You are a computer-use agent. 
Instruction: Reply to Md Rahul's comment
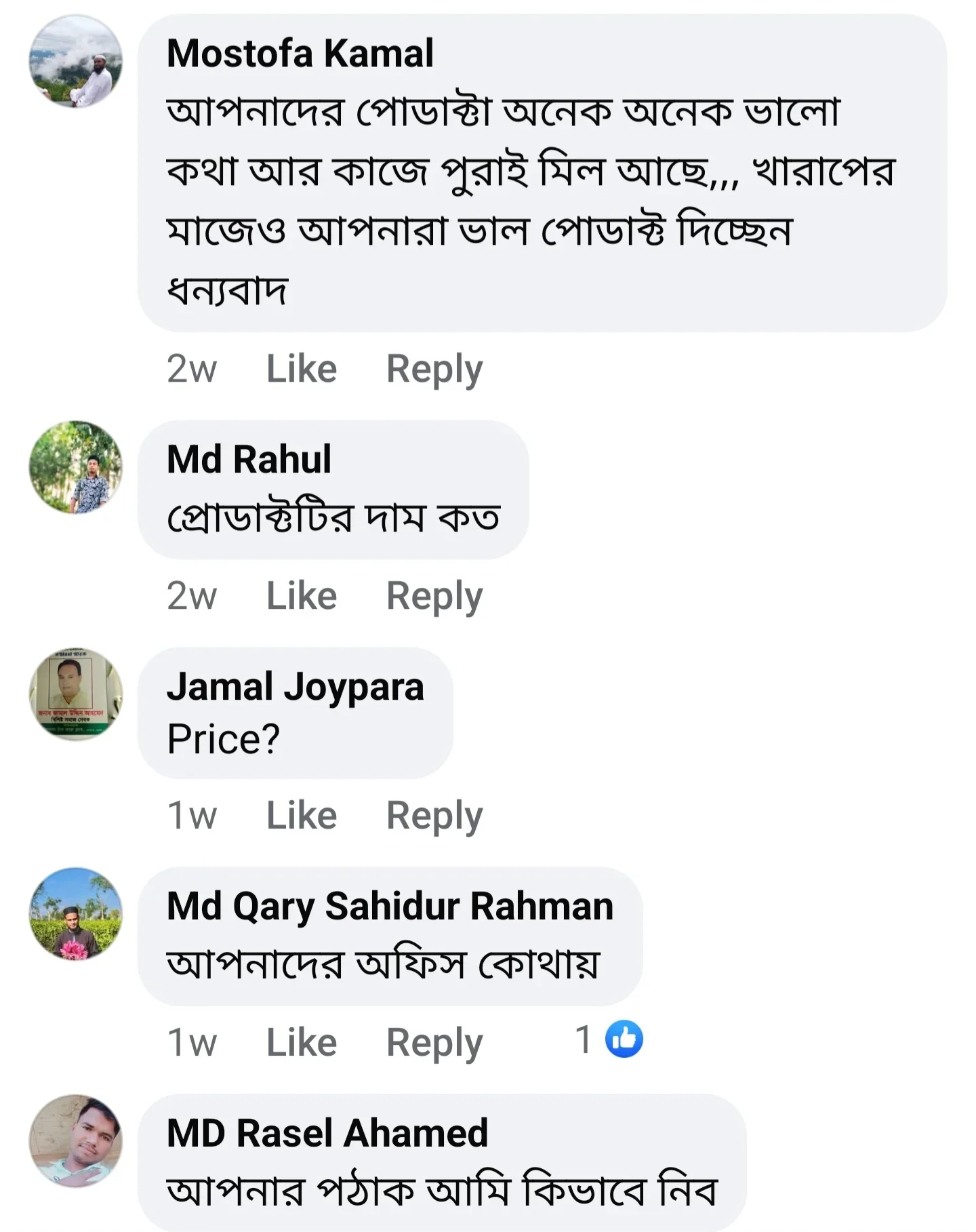(434, 595)
